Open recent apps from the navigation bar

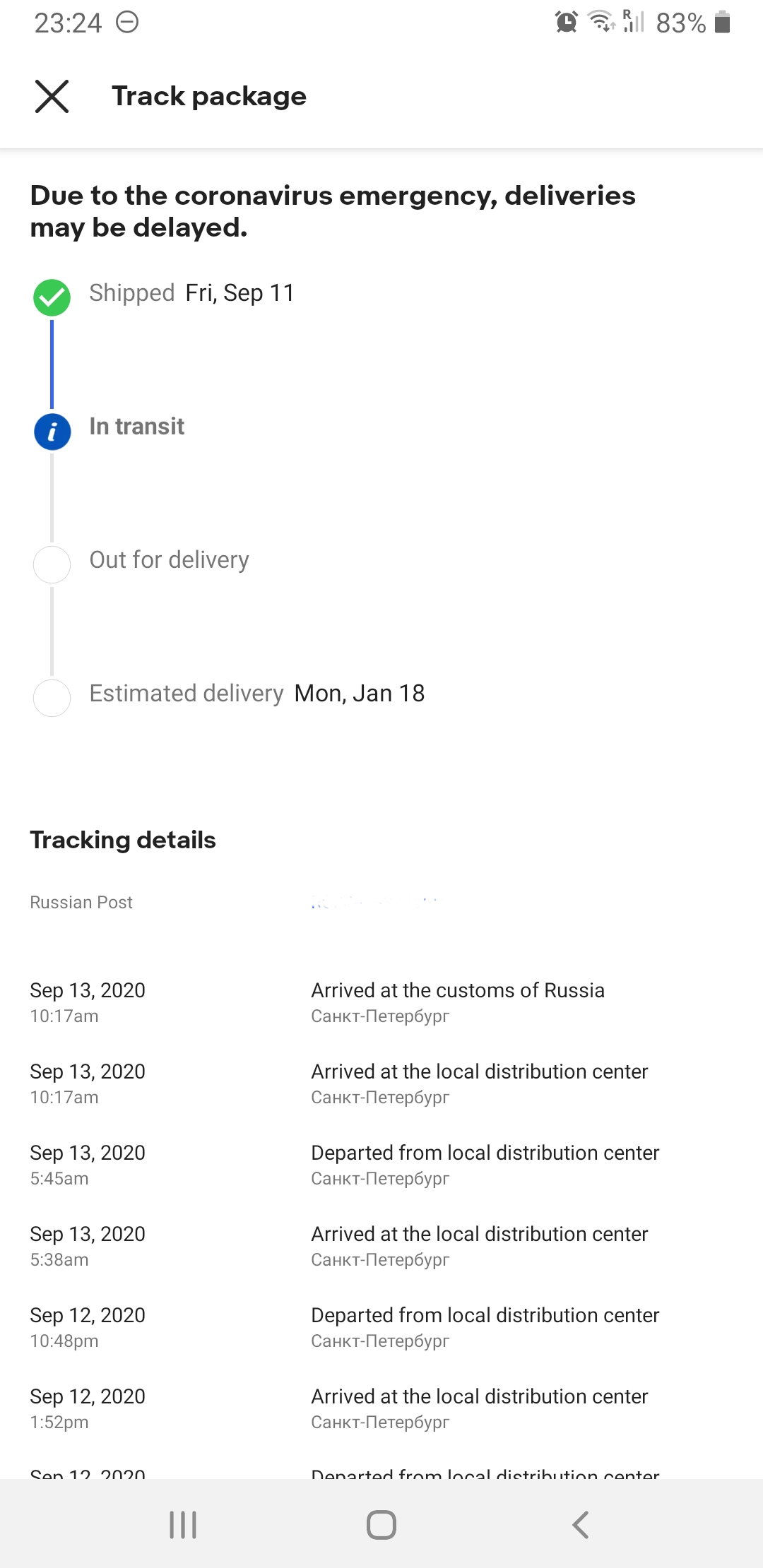[183, 1524]
